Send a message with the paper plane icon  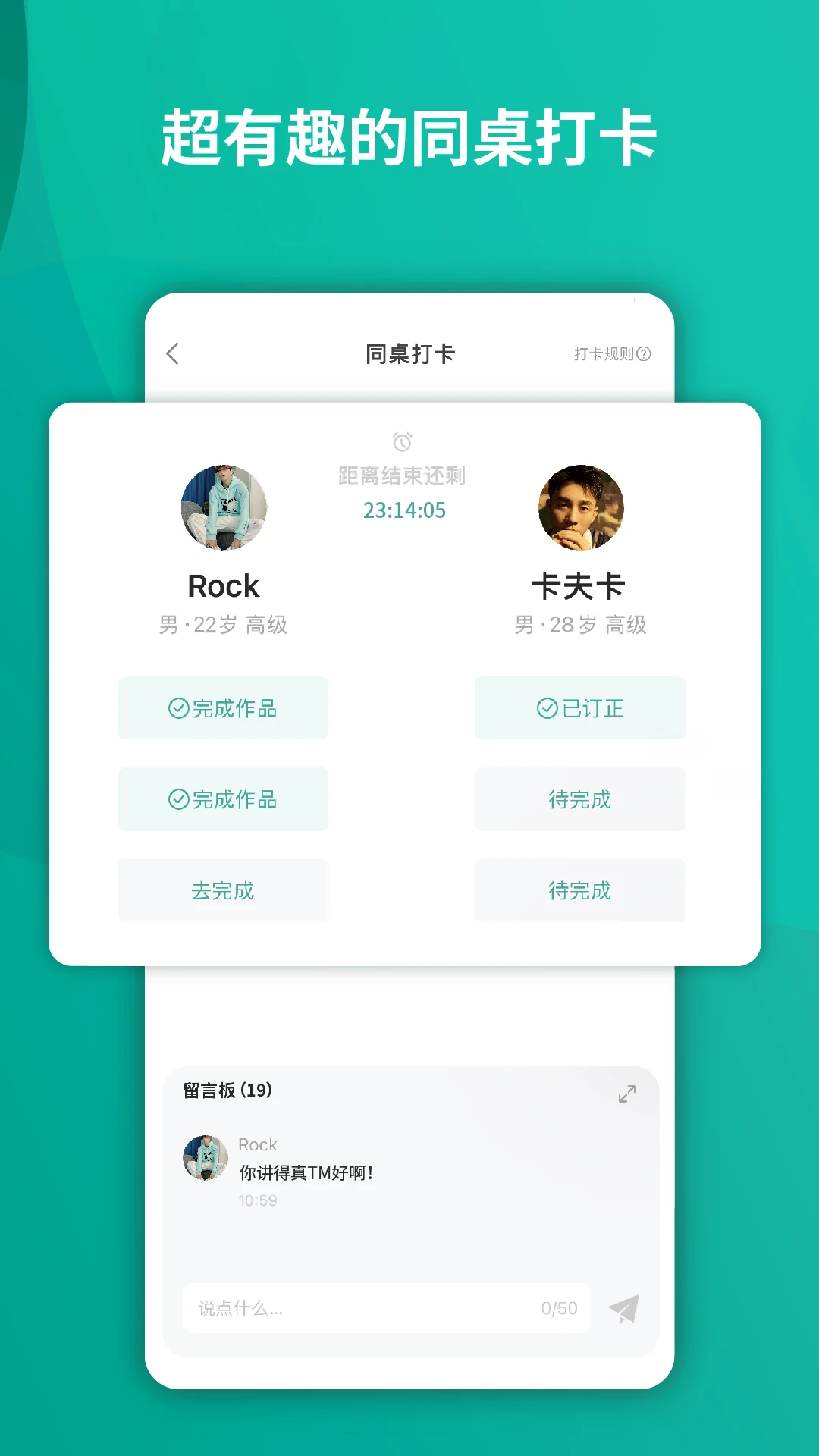point(623,1308)
